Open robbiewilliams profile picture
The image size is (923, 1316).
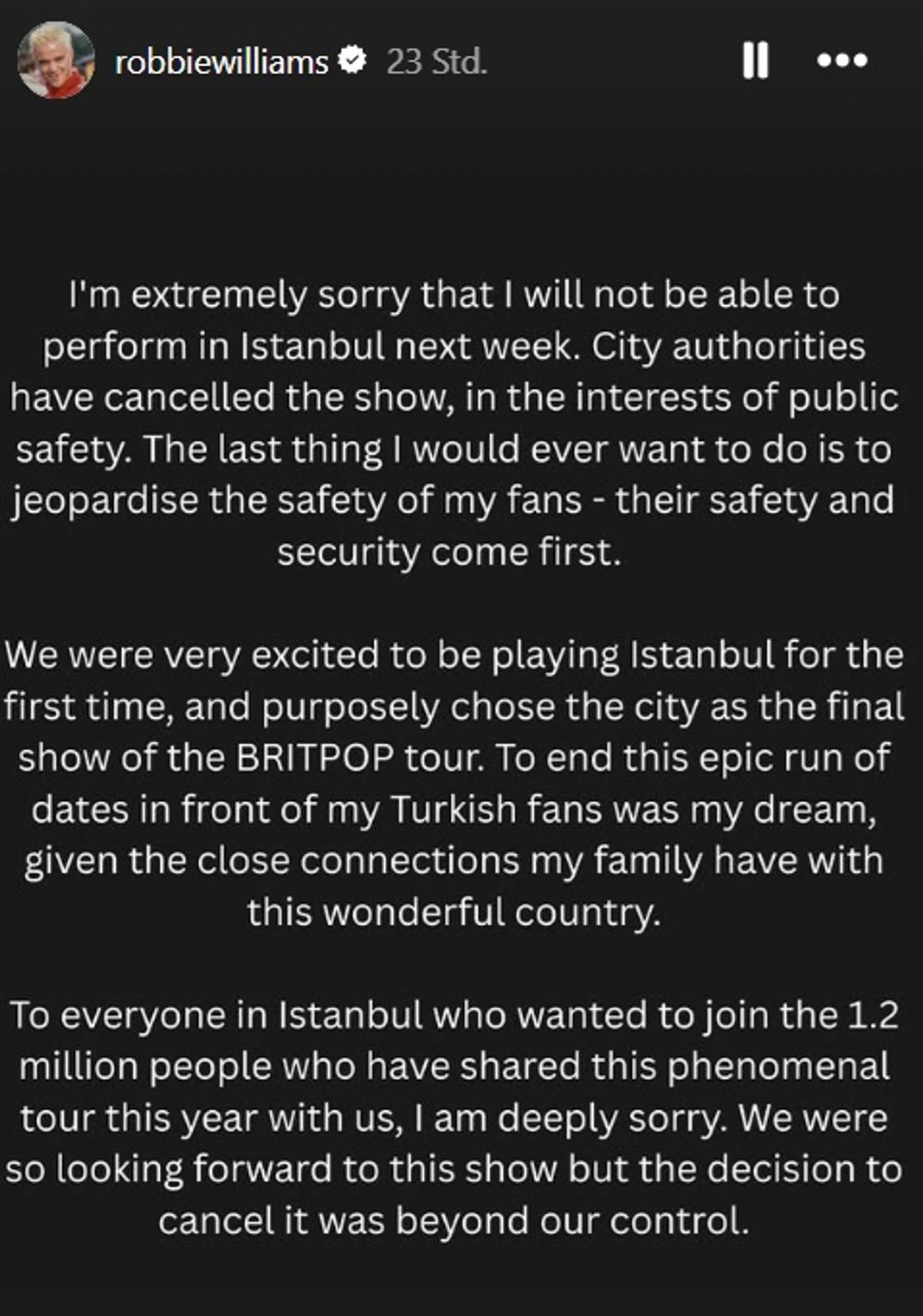click(x=56, y=60)
